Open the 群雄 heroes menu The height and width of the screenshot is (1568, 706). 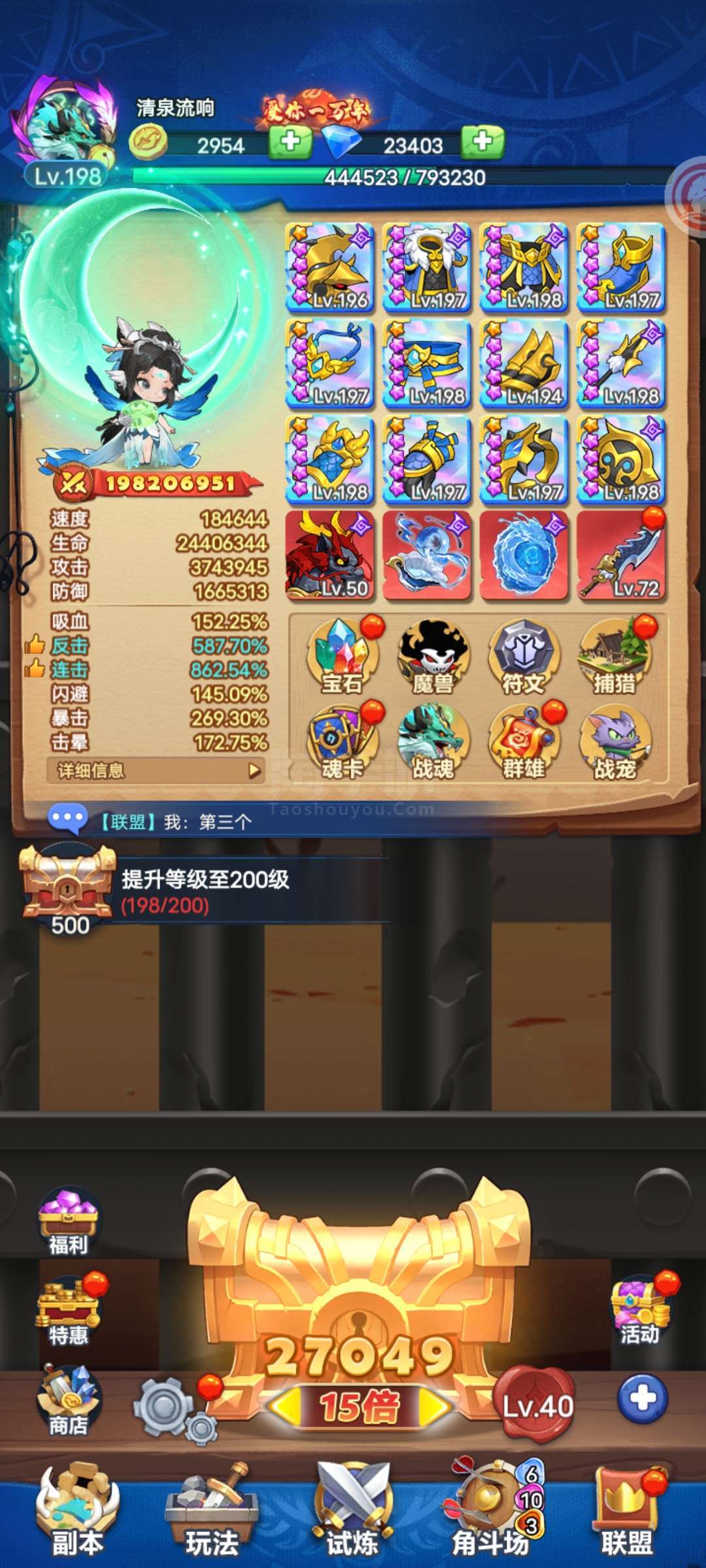pos(525,741)
